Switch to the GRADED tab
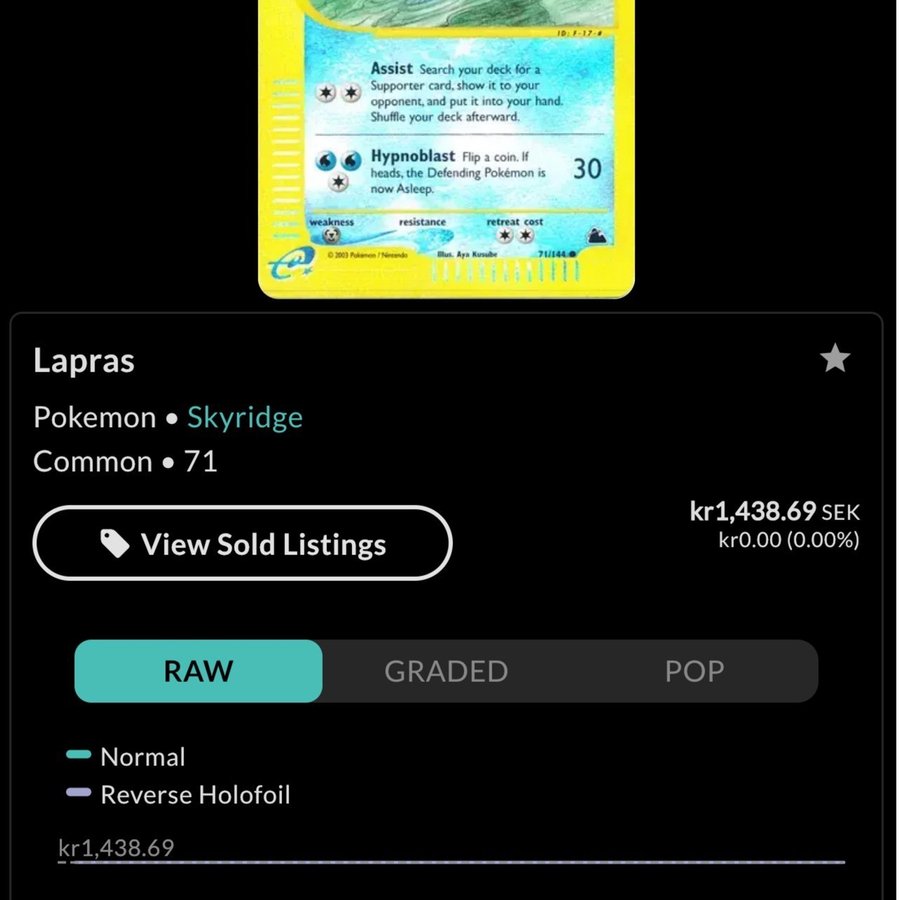Viewport: 900px width, 900px height. (x=446, y=671)
